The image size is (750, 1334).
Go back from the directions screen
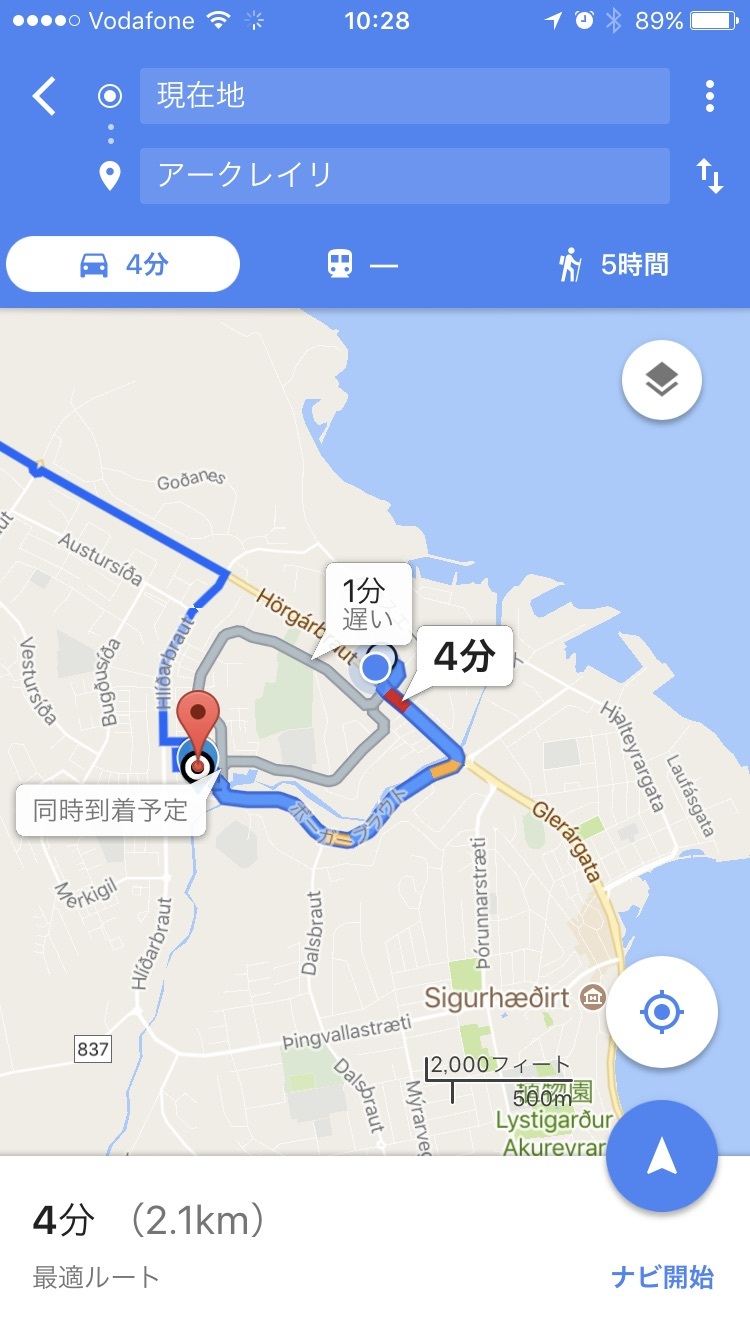pyautogui.click(x=44, y=97)
